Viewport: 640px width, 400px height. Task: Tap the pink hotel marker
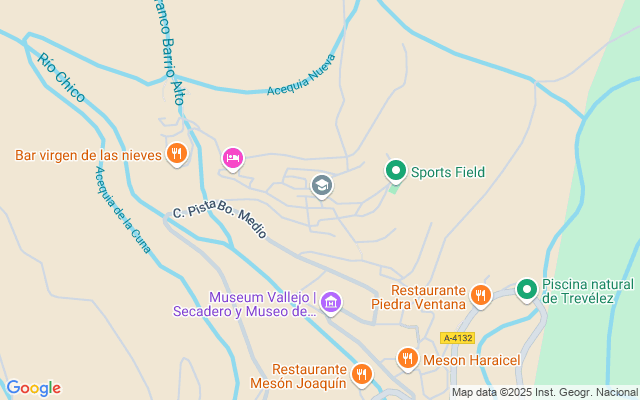[x=233, y=157]
